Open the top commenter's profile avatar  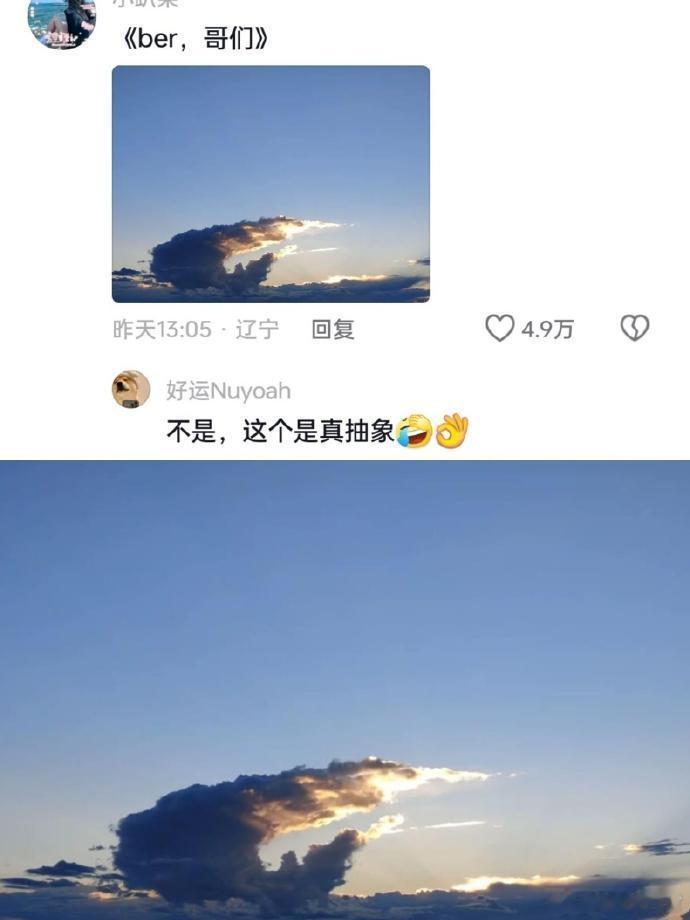pyautogui.click(x=62, y=22)
